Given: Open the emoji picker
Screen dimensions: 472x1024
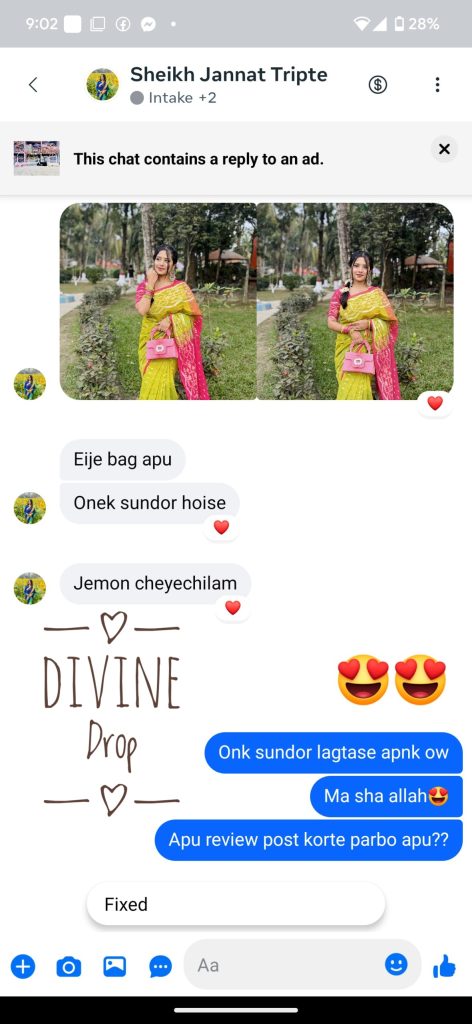Looking at the screenshot, I should (396, 965).
